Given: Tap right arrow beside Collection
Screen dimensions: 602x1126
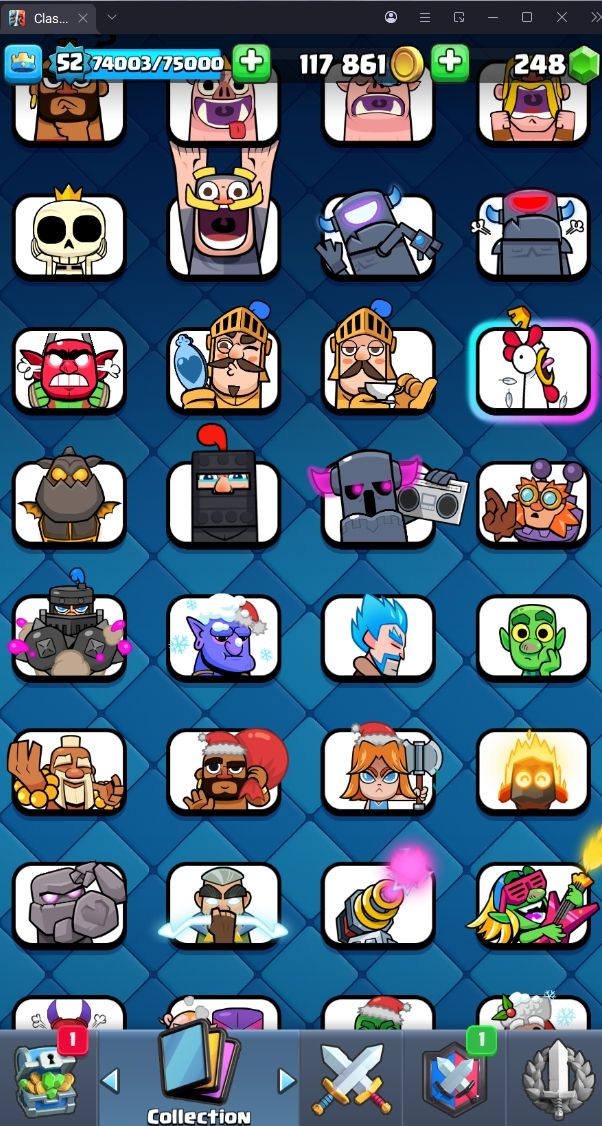Looking at the screenshot, I should (x=286, y=1080).
